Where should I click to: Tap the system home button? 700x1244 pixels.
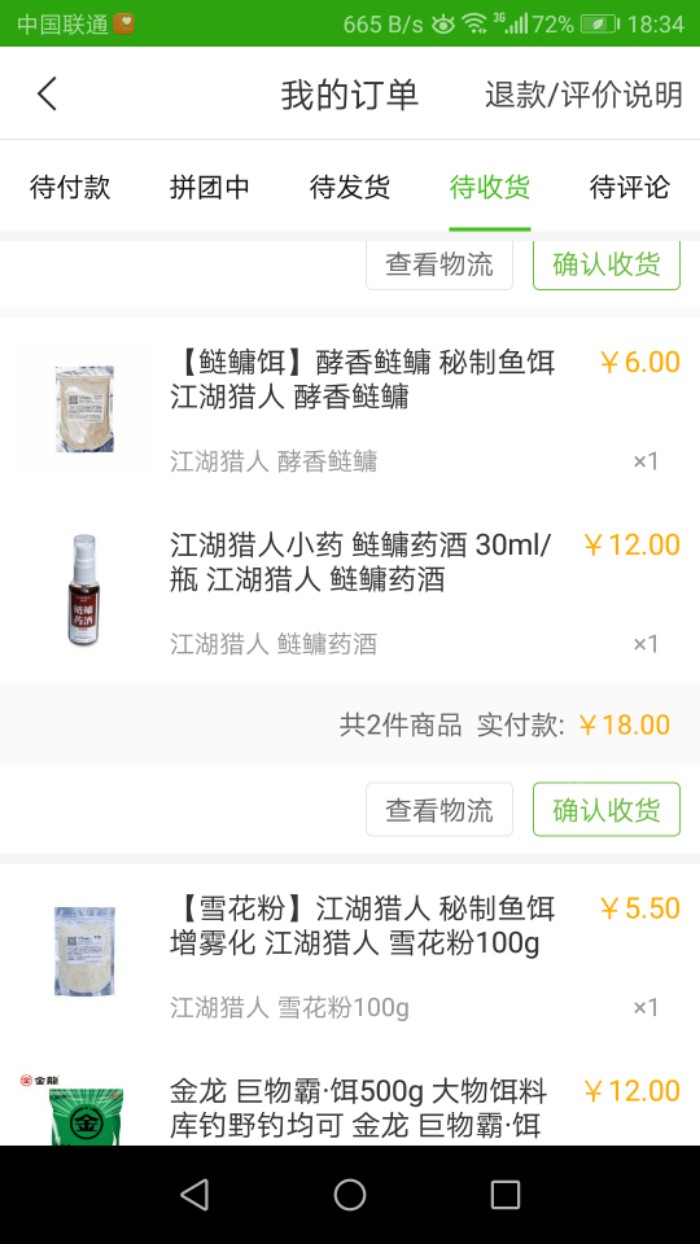tap(350, 1194)
